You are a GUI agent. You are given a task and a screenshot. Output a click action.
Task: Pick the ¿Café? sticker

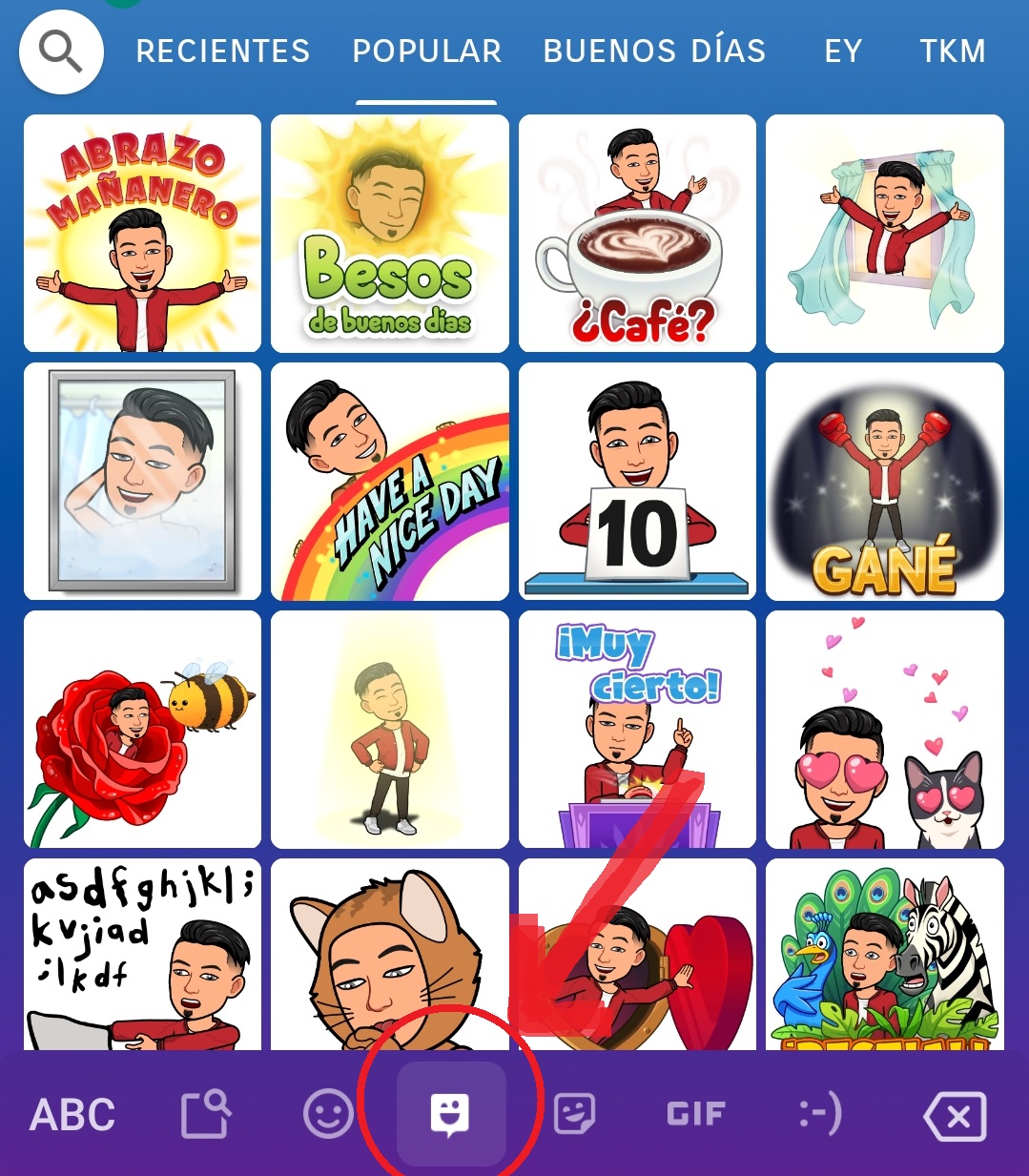tap(637, 234)
